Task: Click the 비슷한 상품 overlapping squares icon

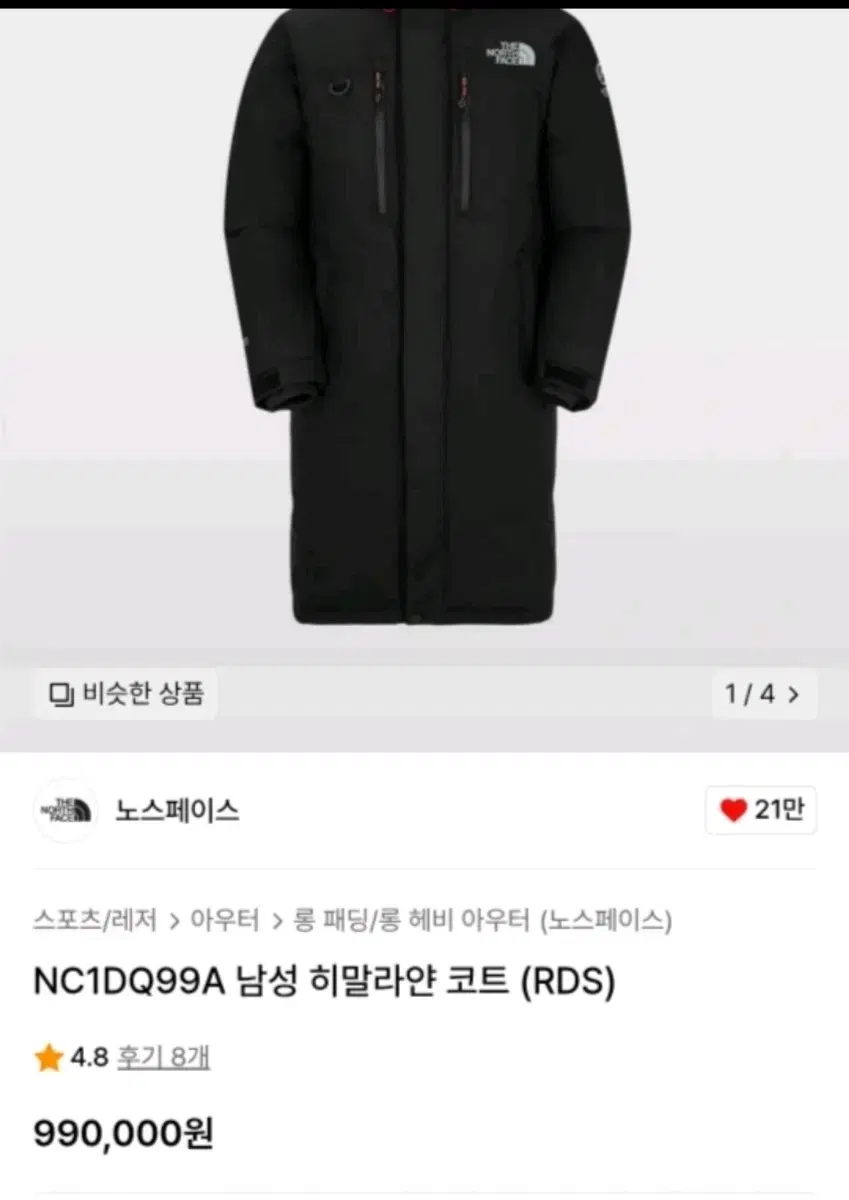Action: pyautogui.click(x=62, y=691)
